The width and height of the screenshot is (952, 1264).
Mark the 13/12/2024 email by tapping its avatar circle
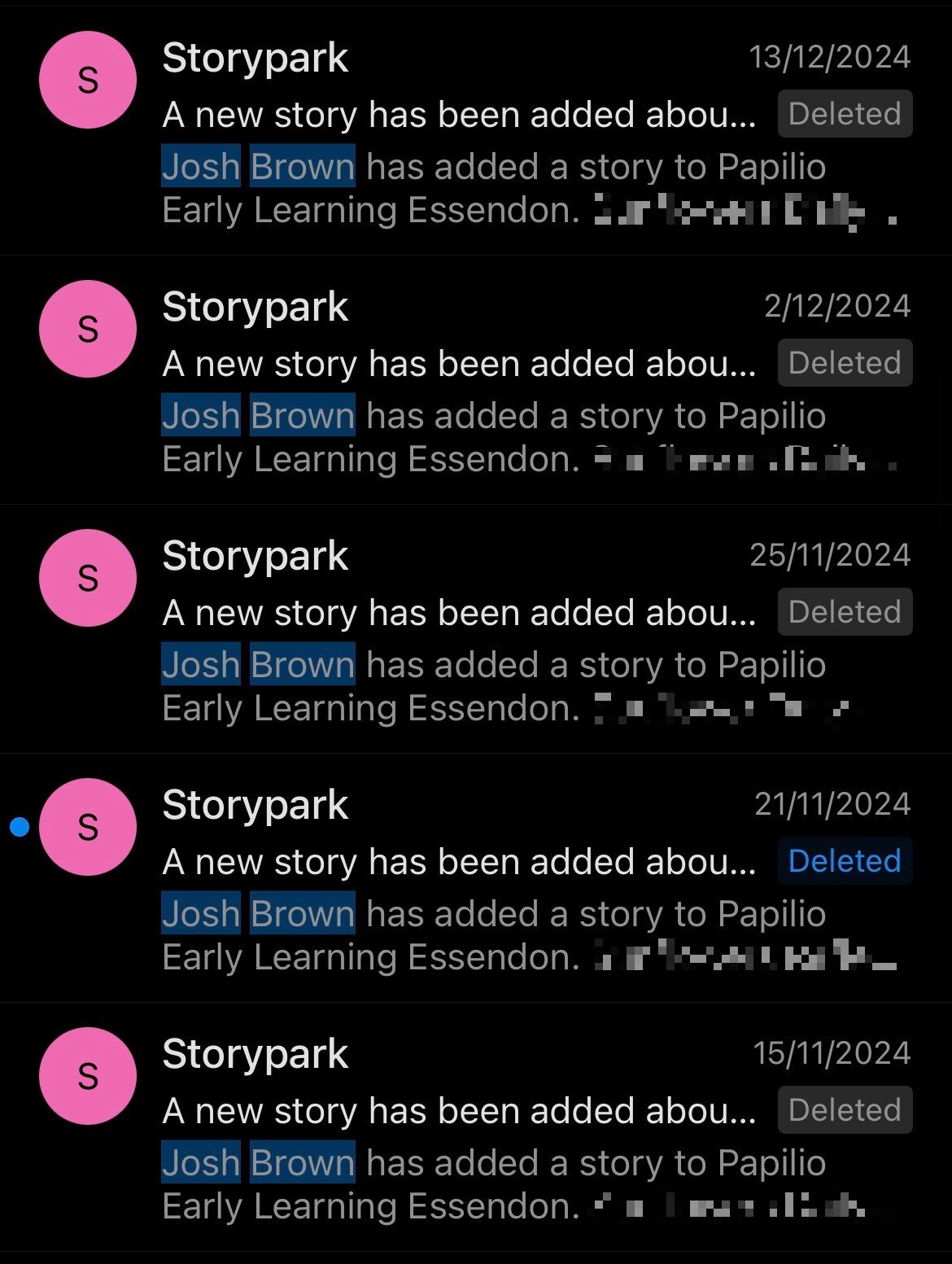click(x=87, y=81)
